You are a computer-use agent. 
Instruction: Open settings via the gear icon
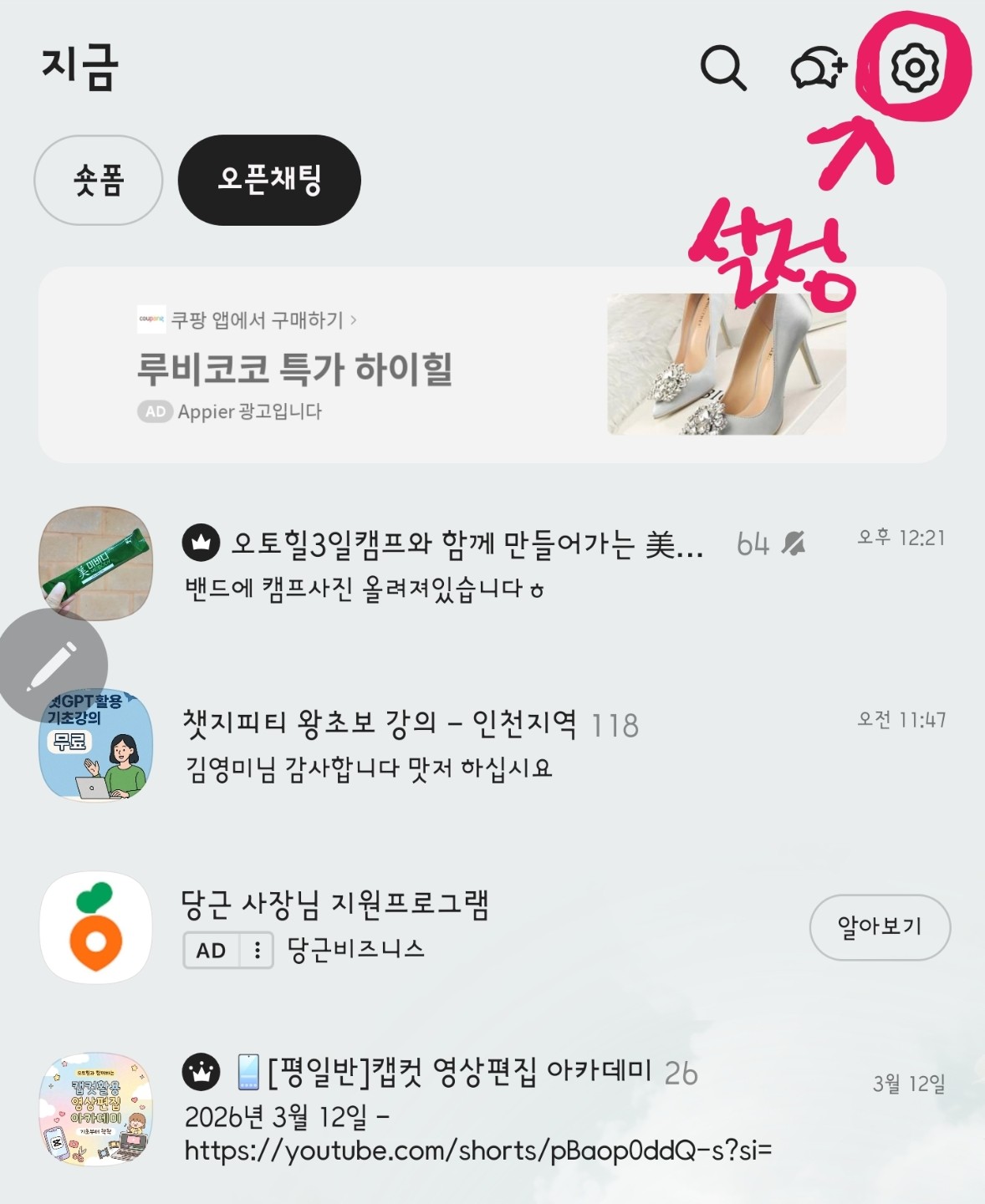[914, 68]
